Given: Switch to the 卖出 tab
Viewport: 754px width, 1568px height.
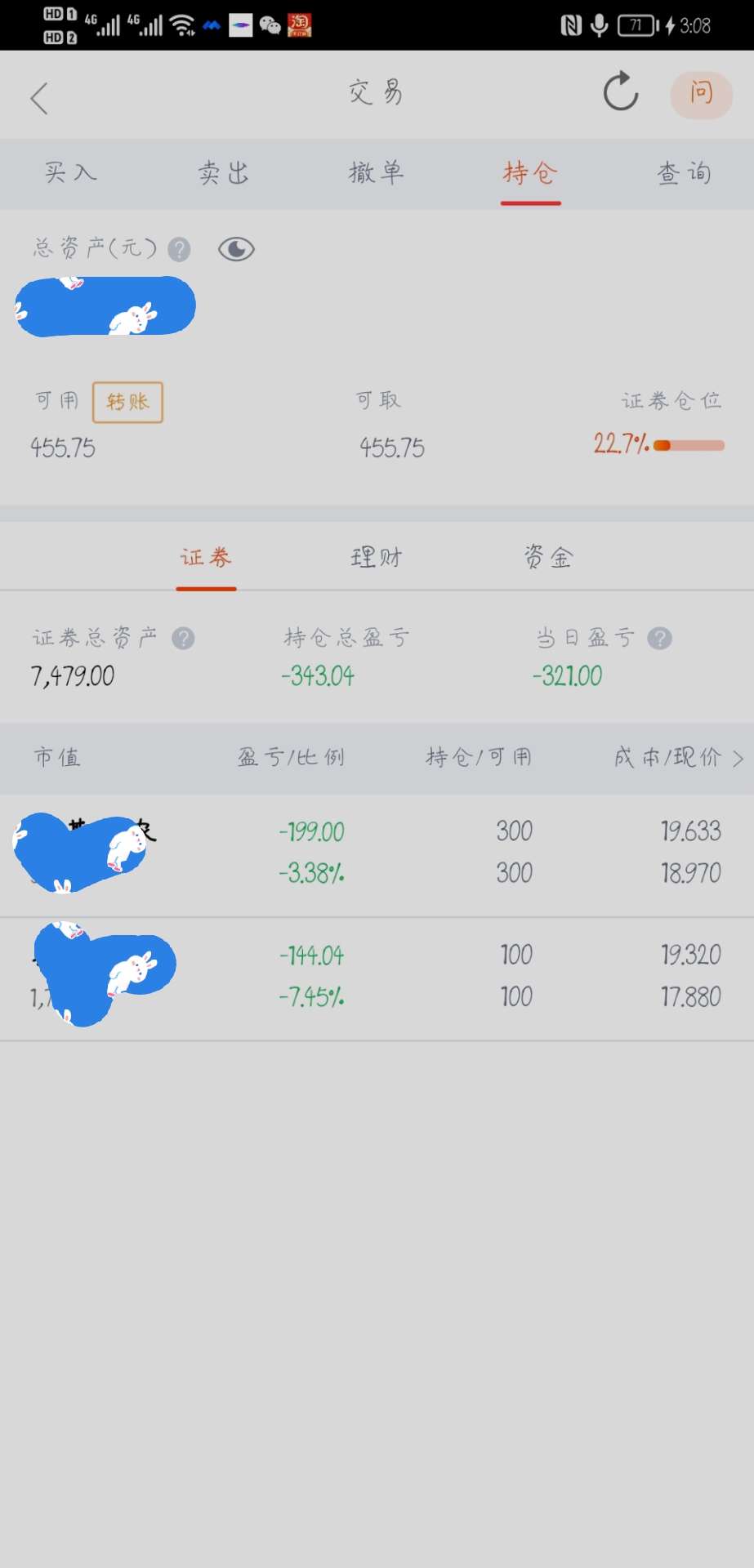Looking at the screenshot, I should point(223,173).
